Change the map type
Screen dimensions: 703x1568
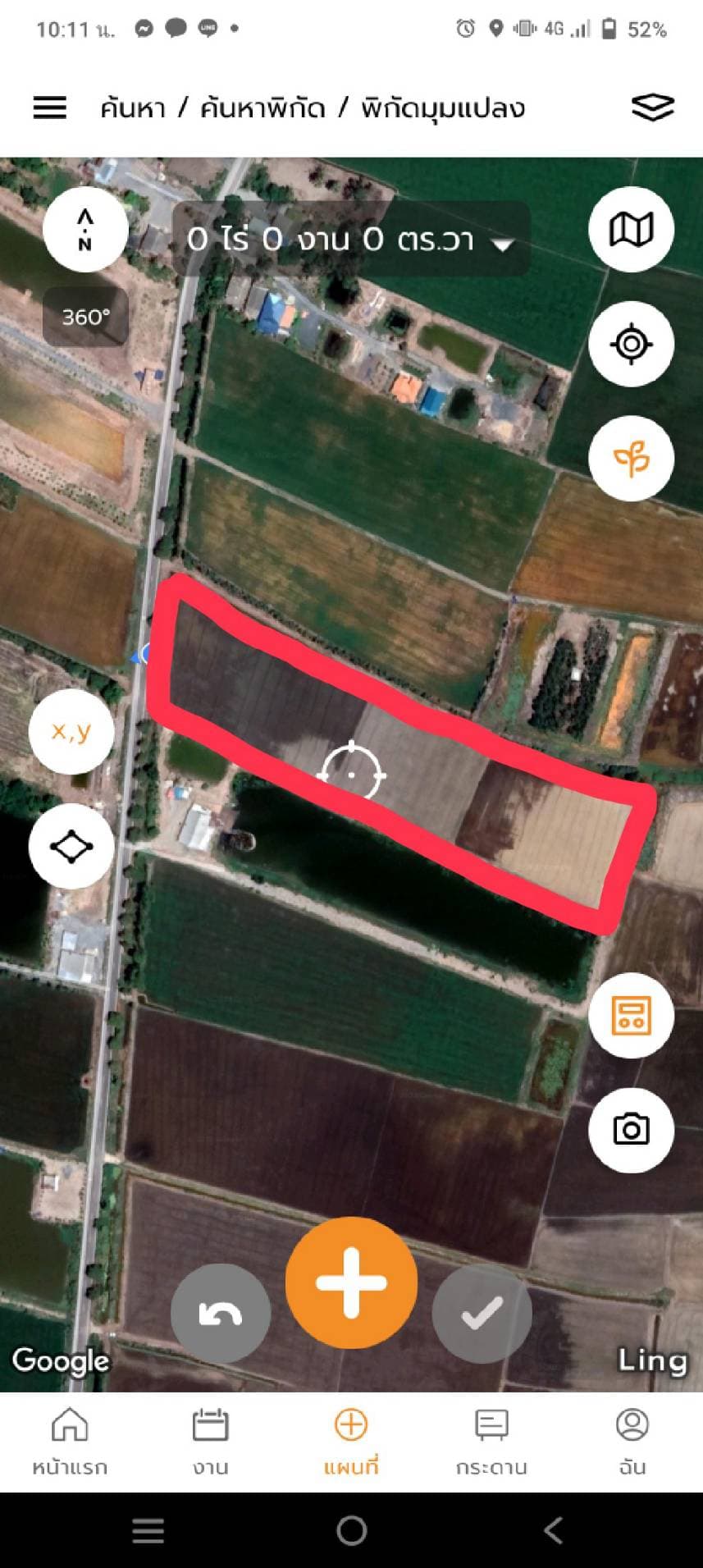(631, 229)
